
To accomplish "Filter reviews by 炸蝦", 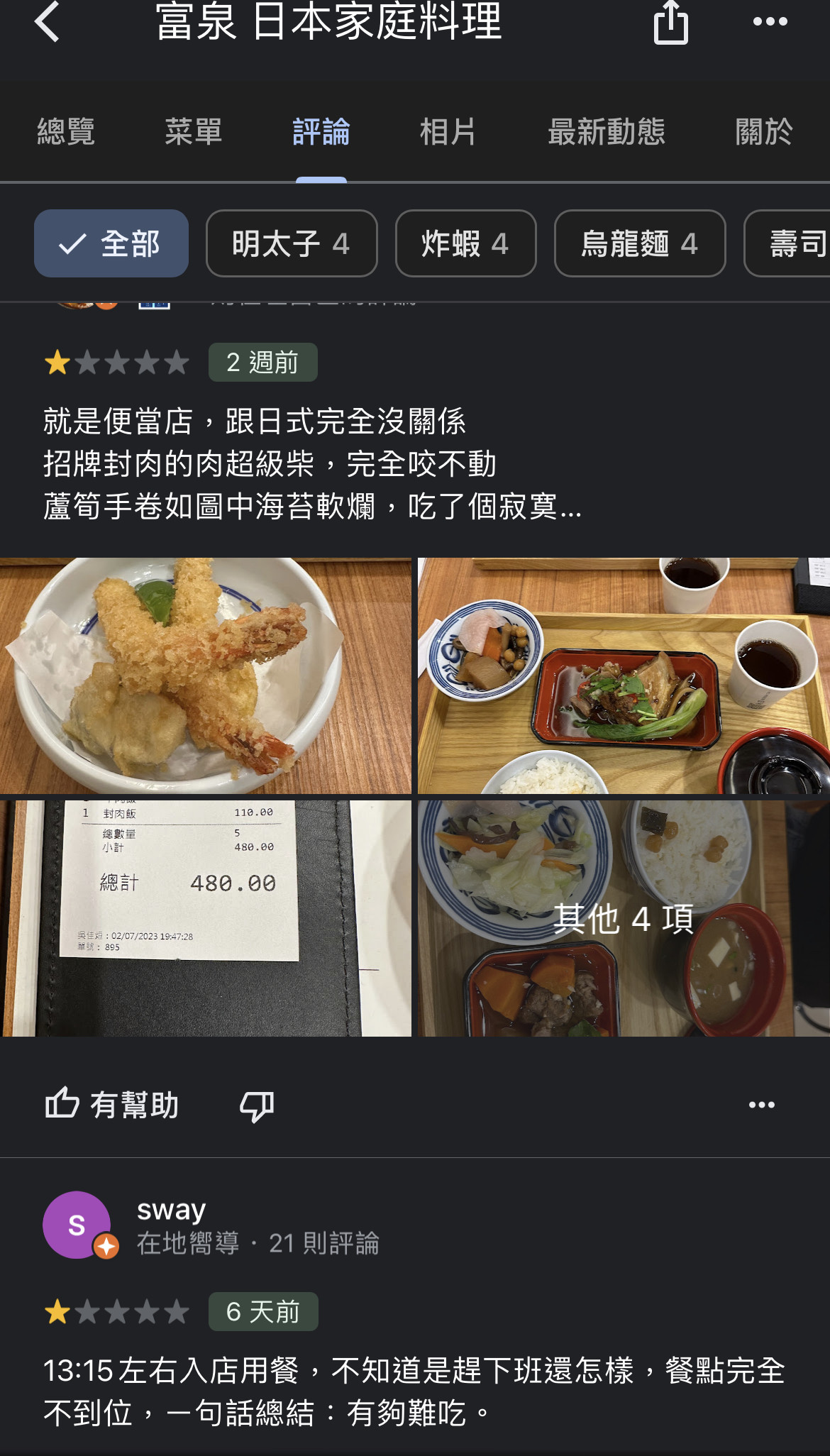I will coord(465,243).
